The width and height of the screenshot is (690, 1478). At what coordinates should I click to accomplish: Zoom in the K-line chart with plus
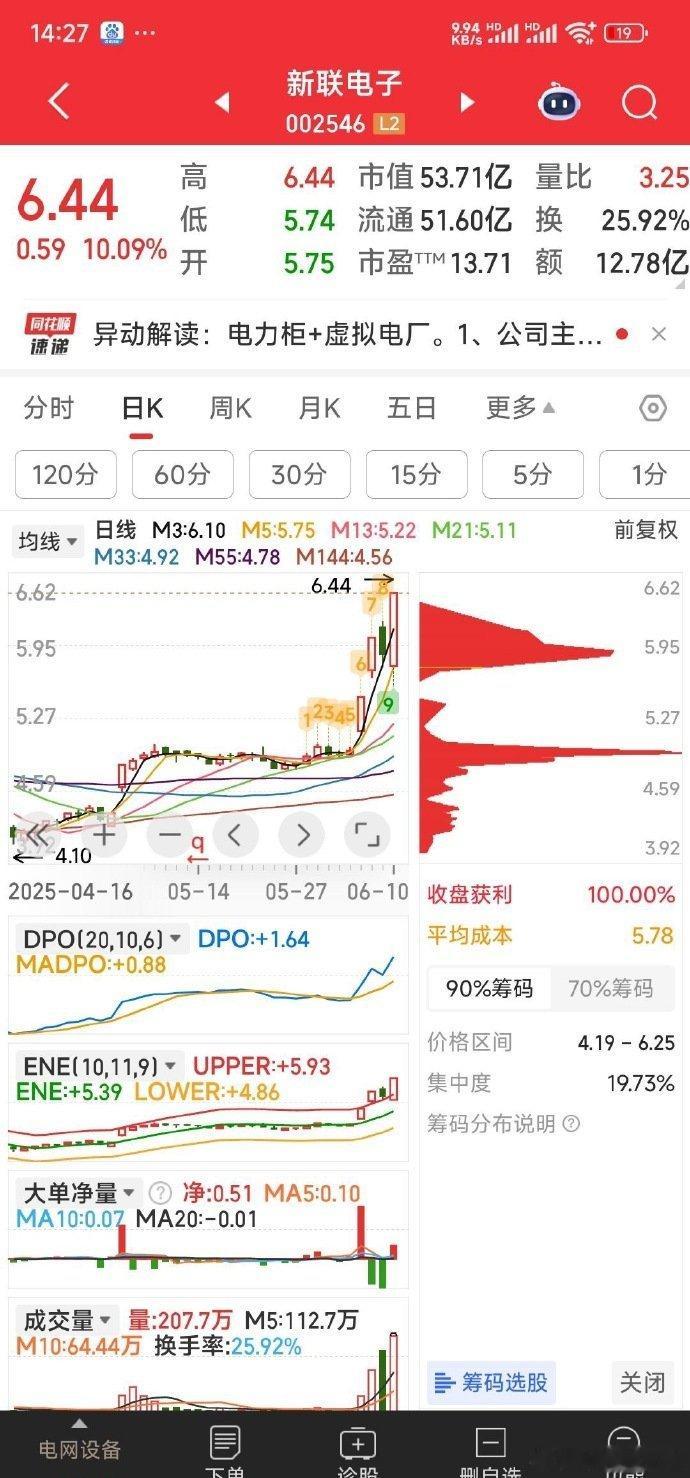(x=105, y=834)
